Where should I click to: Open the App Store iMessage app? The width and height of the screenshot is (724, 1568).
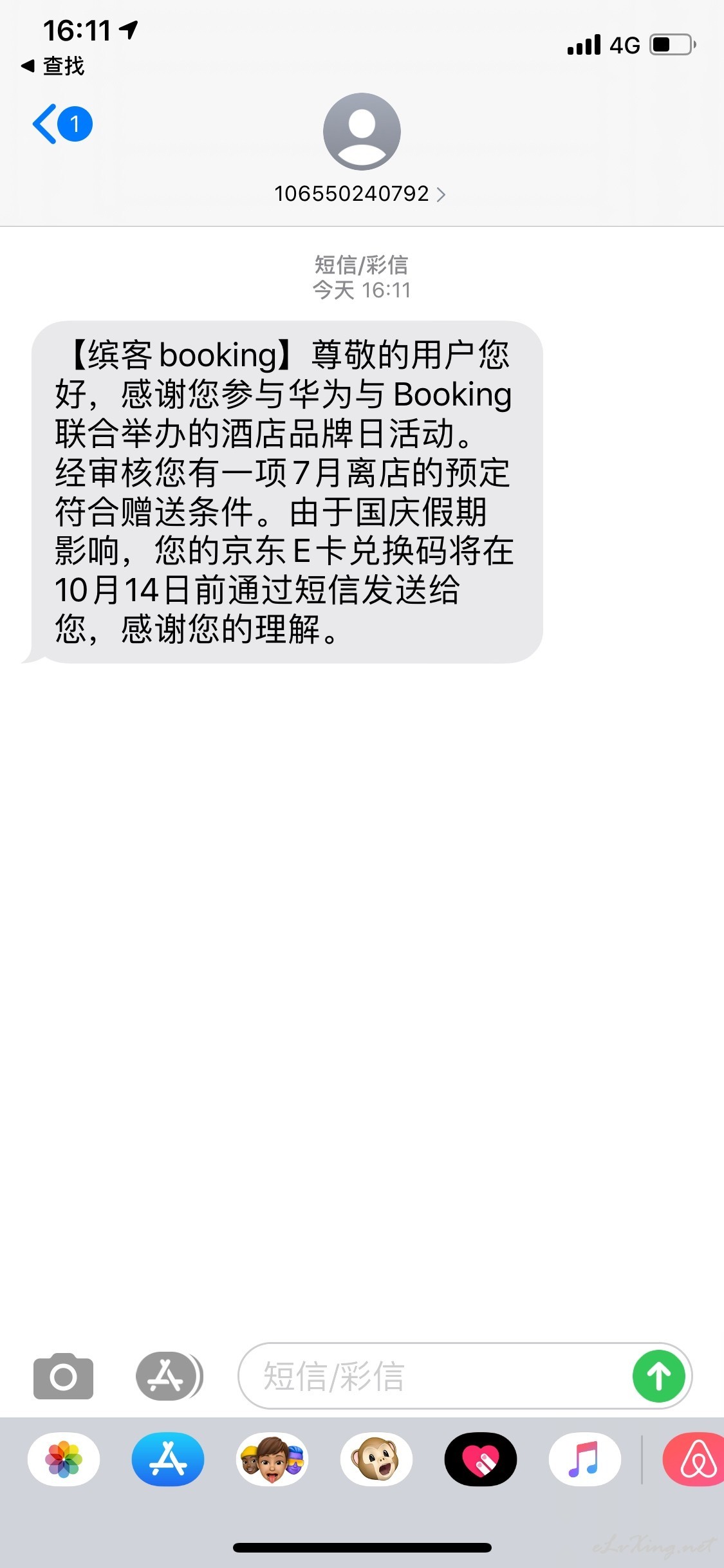pos(168,1459)
